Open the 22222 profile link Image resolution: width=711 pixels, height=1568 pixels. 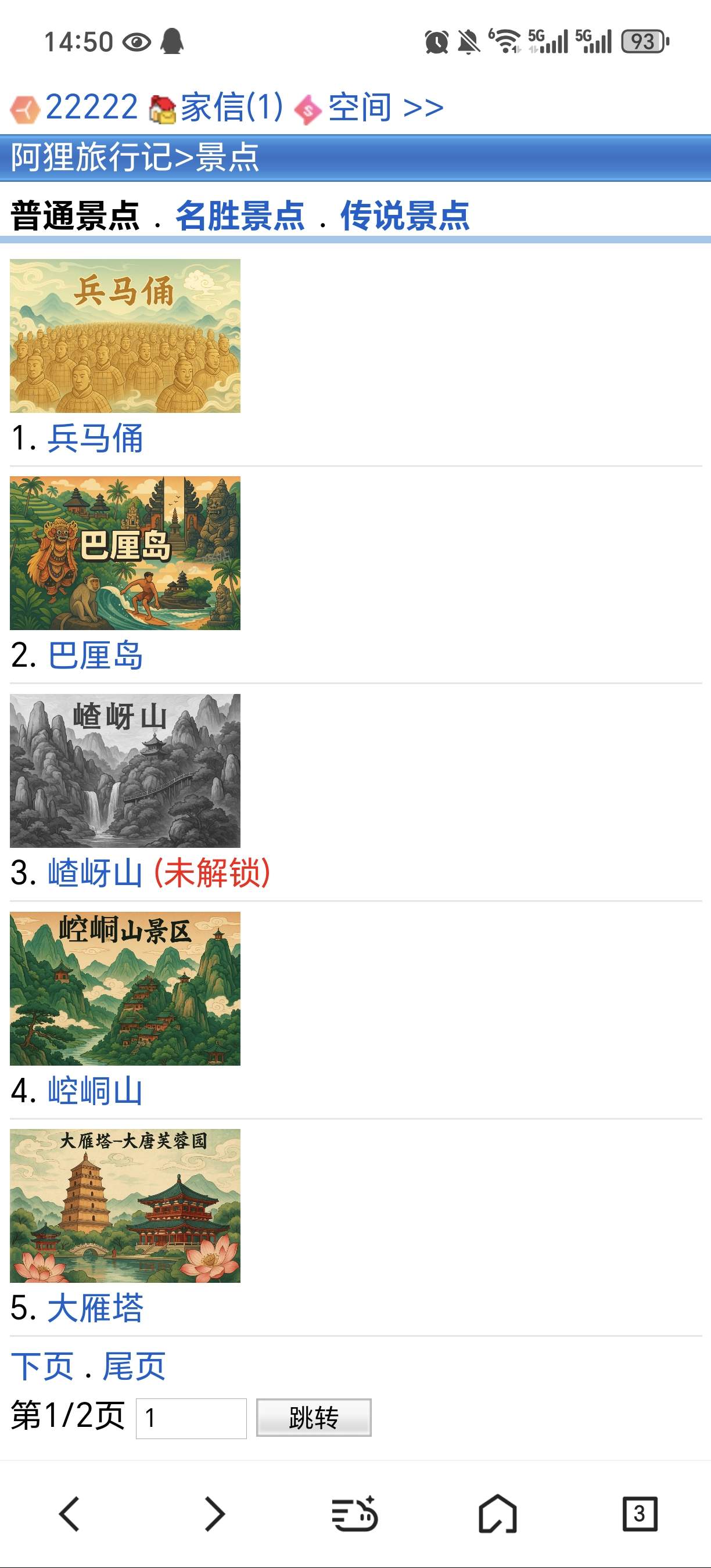tap(91, 108)
